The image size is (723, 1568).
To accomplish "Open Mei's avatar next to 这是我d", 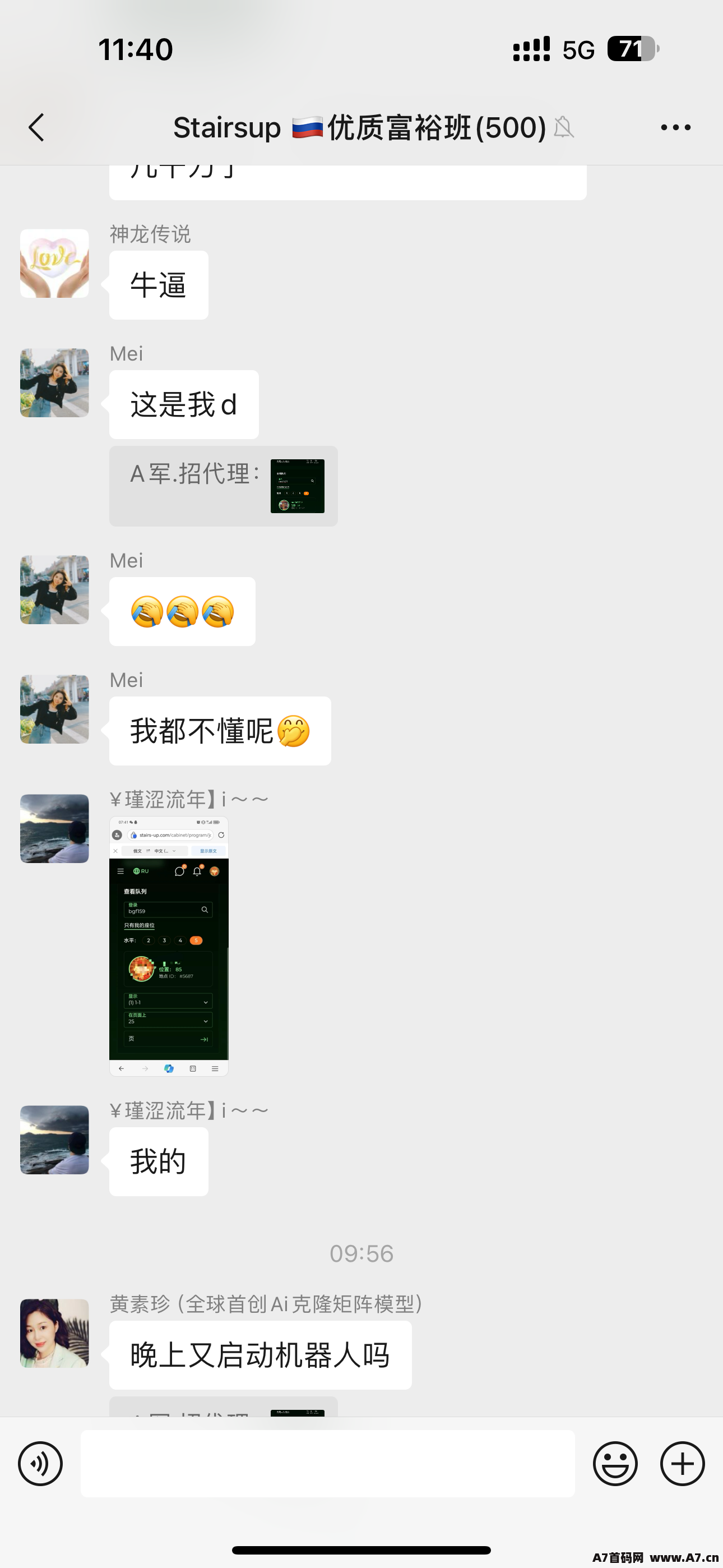I will tap(54, 382).
